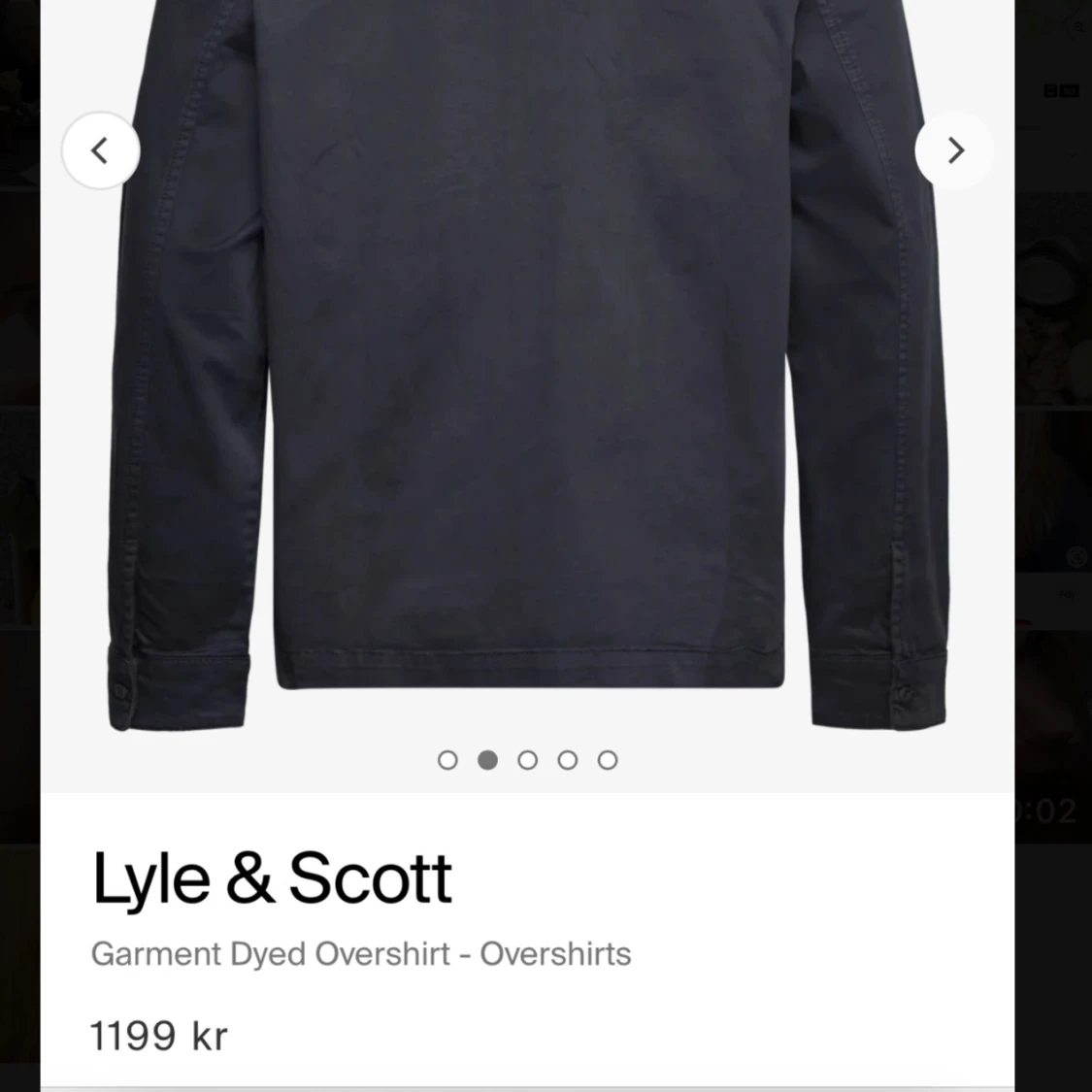The width and height of the screenshot is (1092, 1092).
Task: Select the third carousel page dot
Action: click(528, 760)
